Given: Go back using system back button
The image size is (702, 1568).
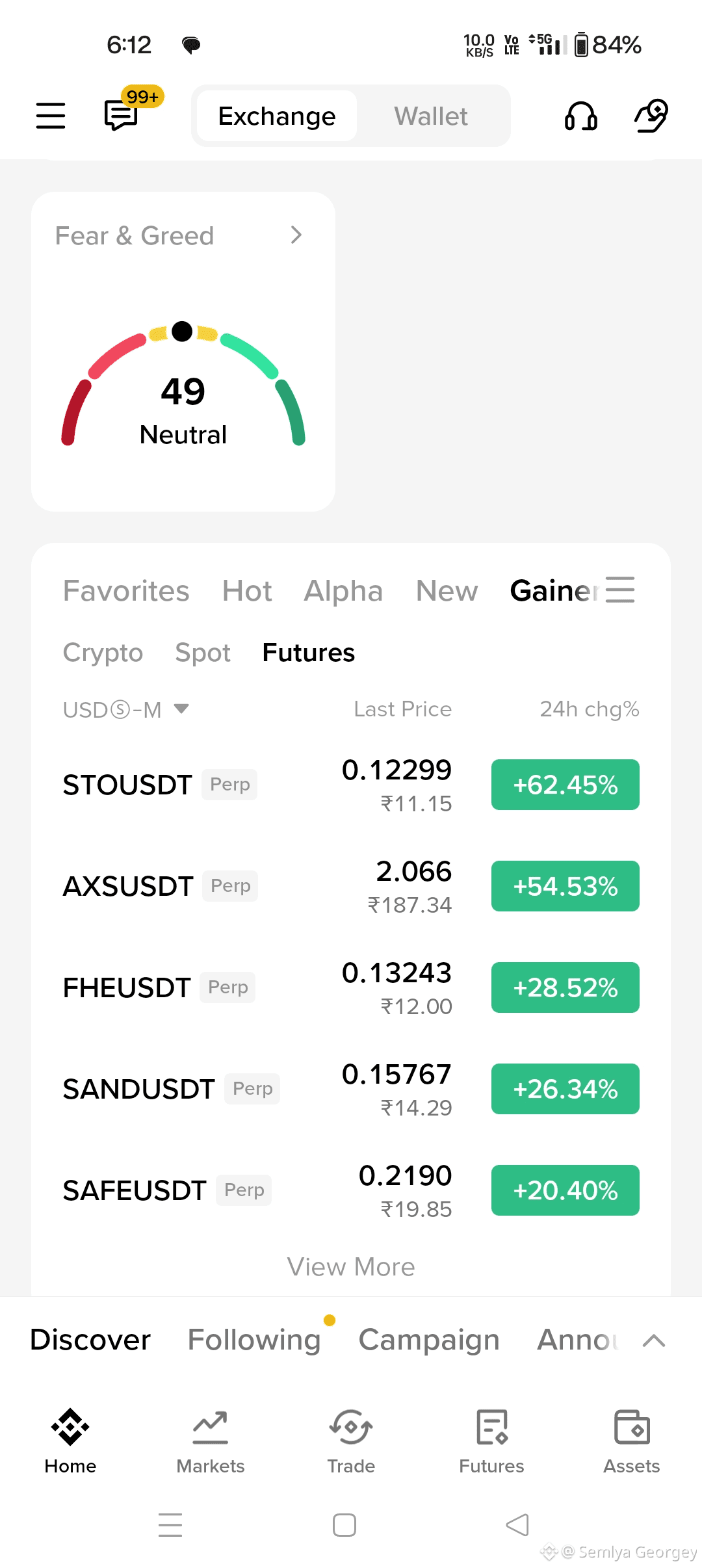Looking at the screenshot, I should (517, 1524).
